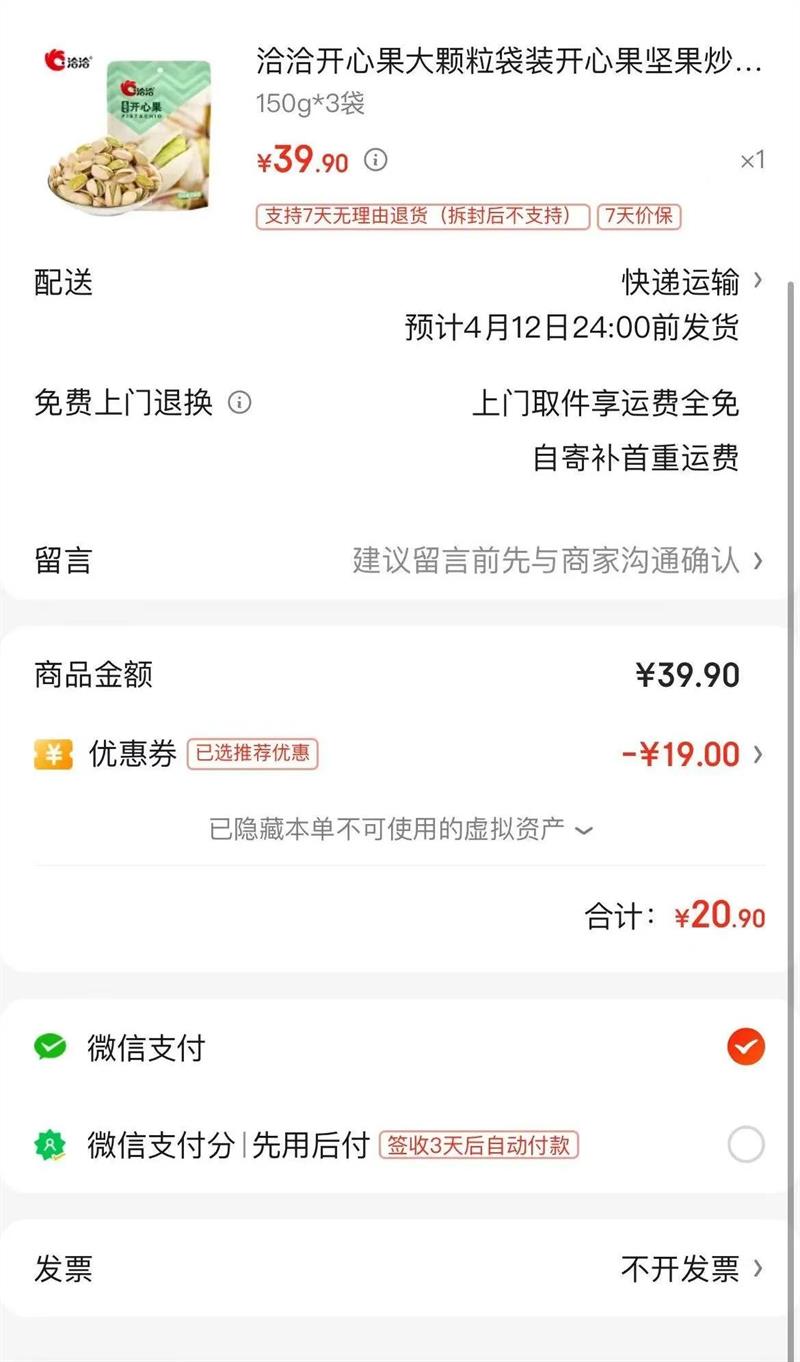
Task: Select 微信支付 as payment method
Action: (x=745, y=1047)
